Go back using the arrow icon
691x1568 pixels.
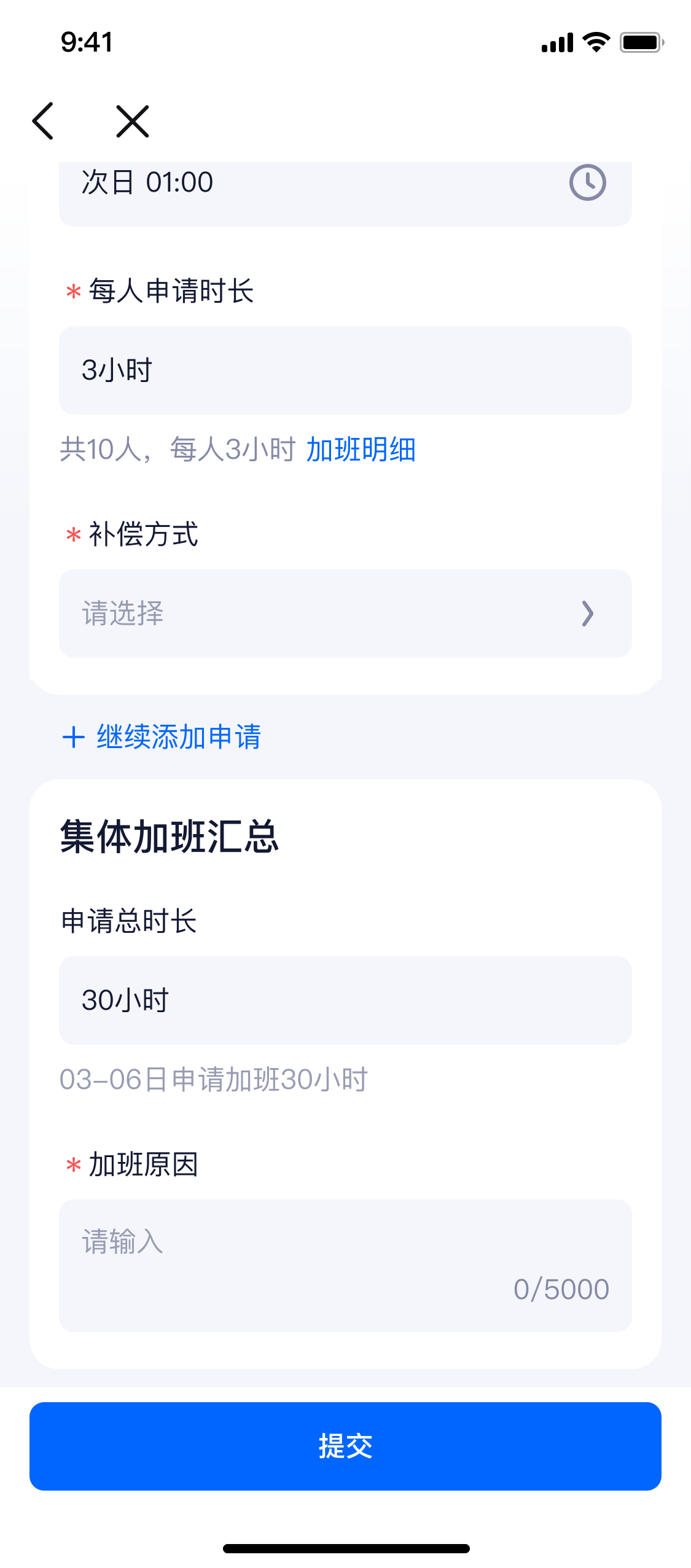(43, 121)
